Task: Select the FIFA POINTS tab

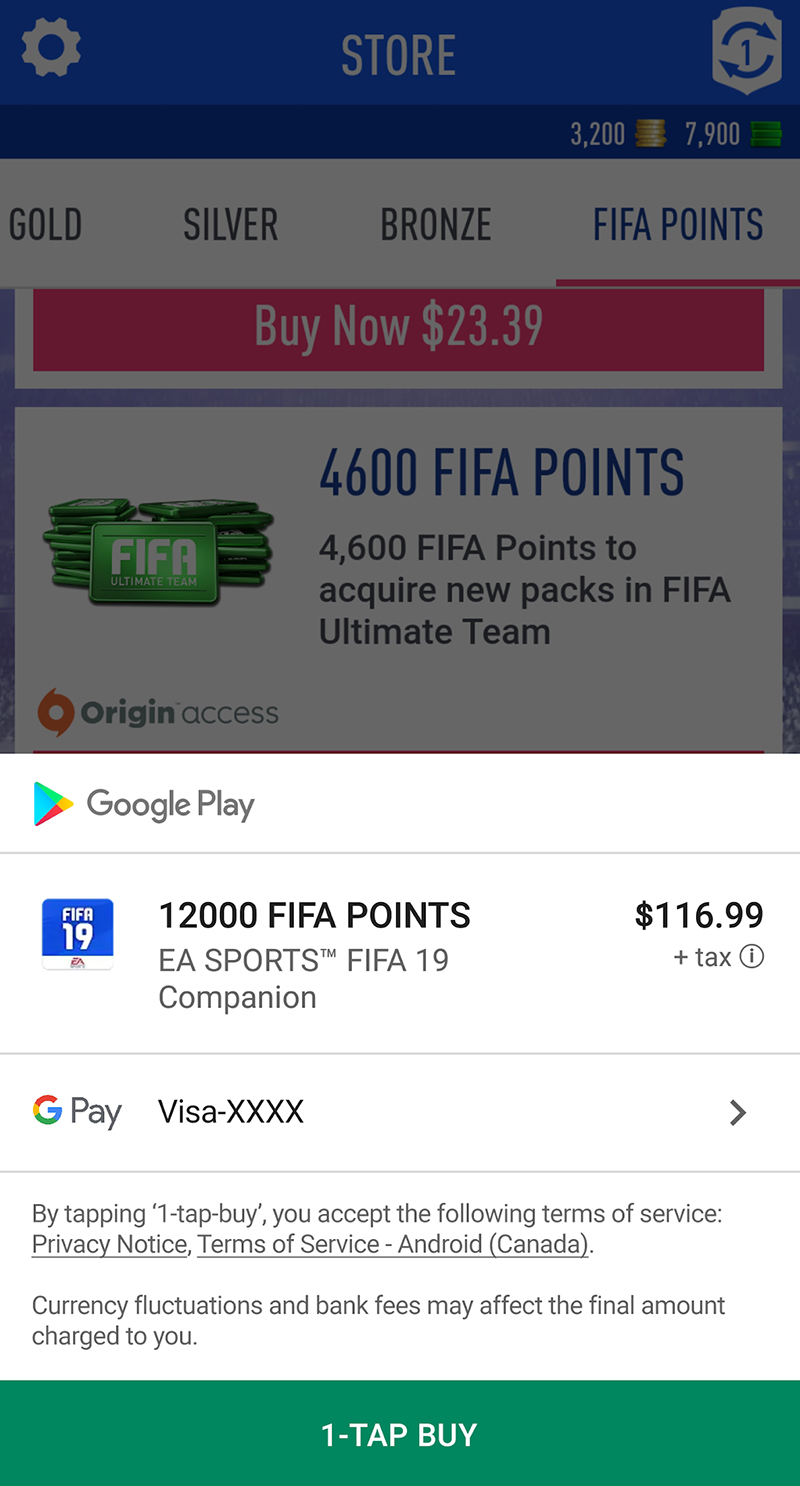Action: point(676,224)
